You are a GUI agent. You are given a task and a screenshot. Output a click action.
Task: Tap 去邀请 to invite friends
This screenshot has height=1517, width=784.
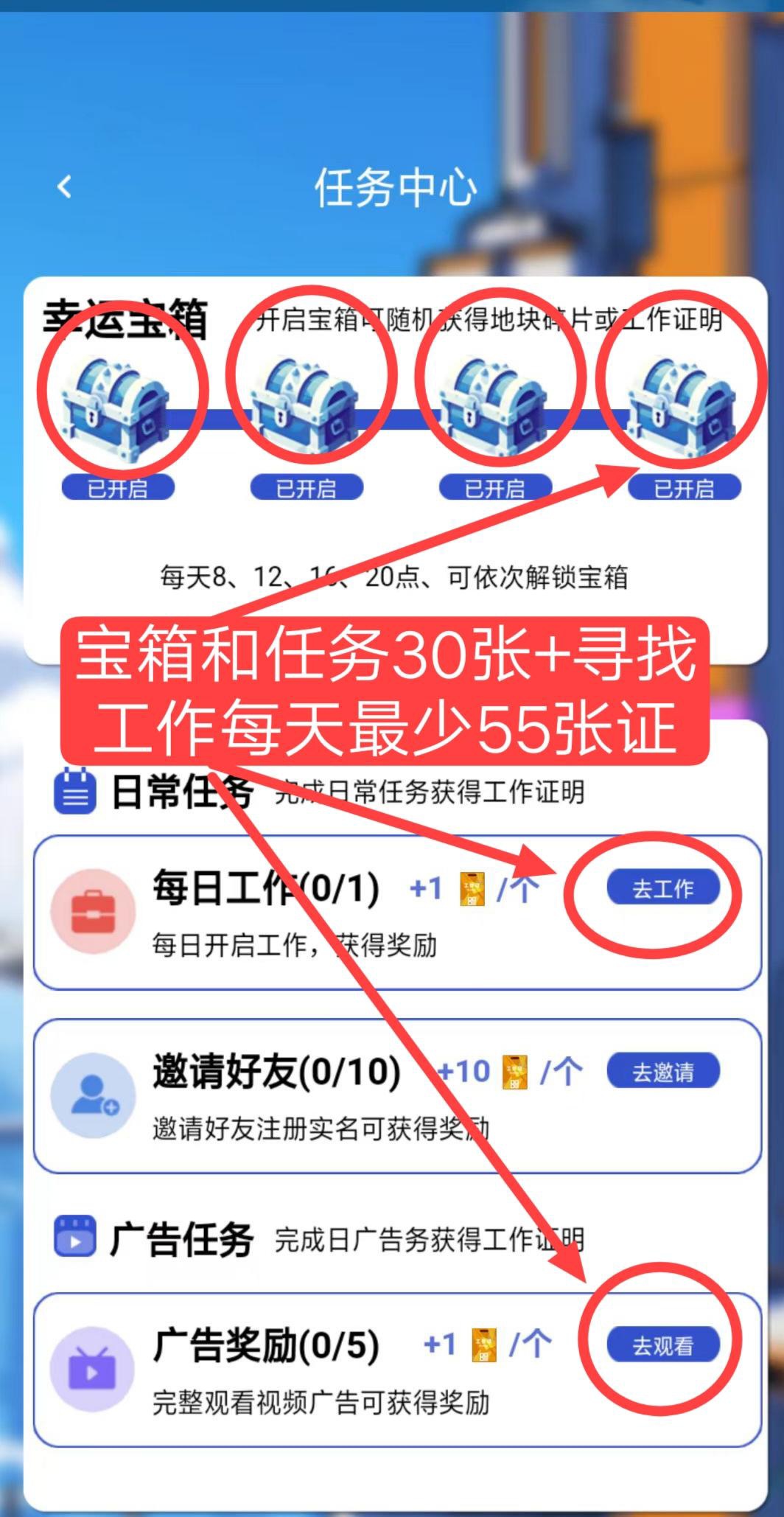[x=662, y=1072]
